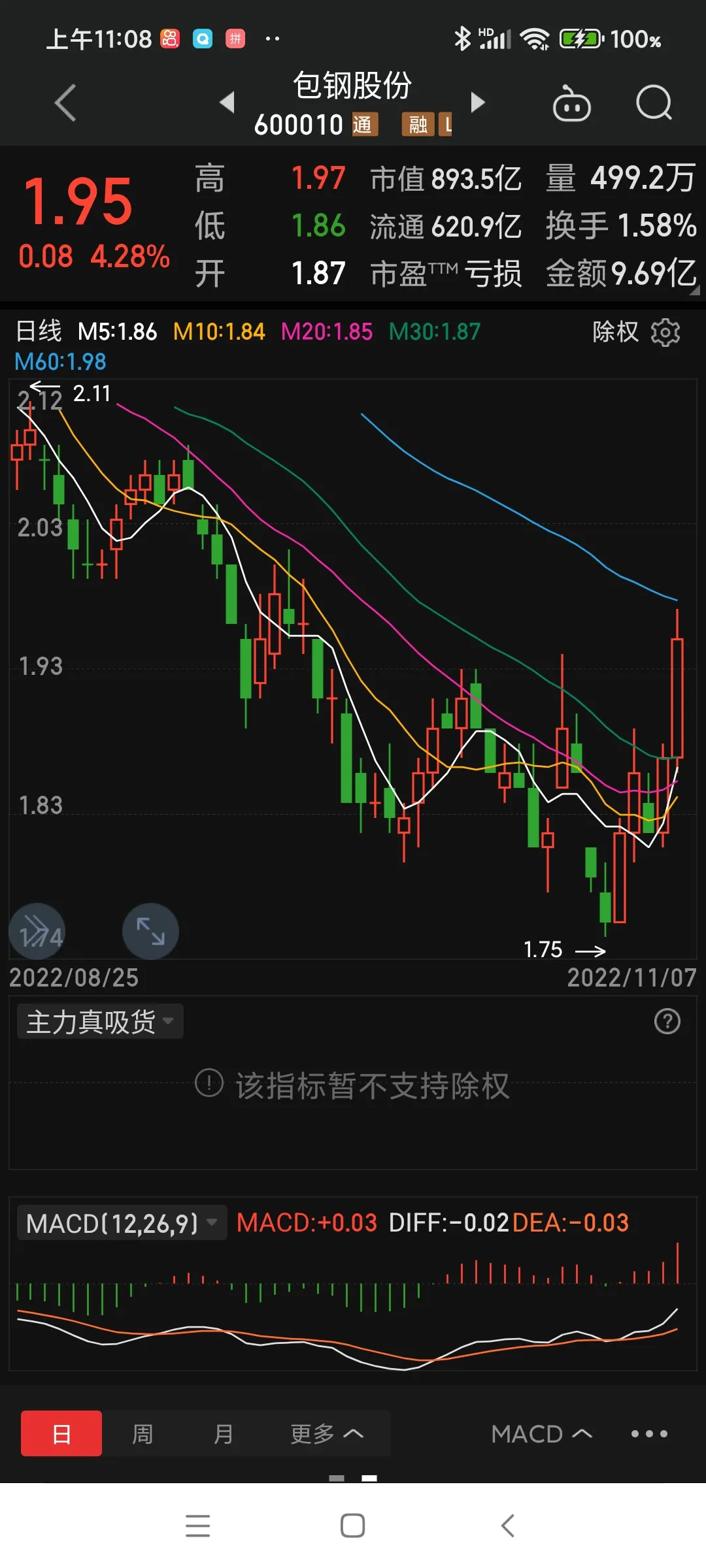The image size is (706, 1568).
Task: Switch to the 月 monthly chart
Action: 224,1433
